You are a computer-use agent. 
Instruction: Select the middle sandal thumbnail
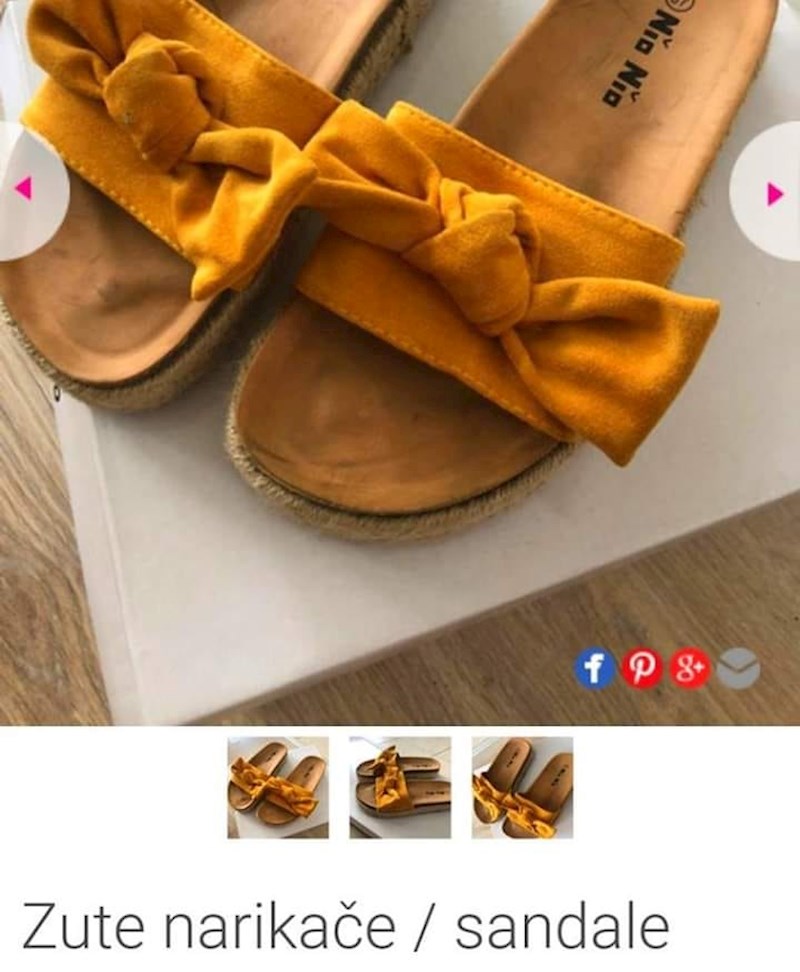pos(400,787)
